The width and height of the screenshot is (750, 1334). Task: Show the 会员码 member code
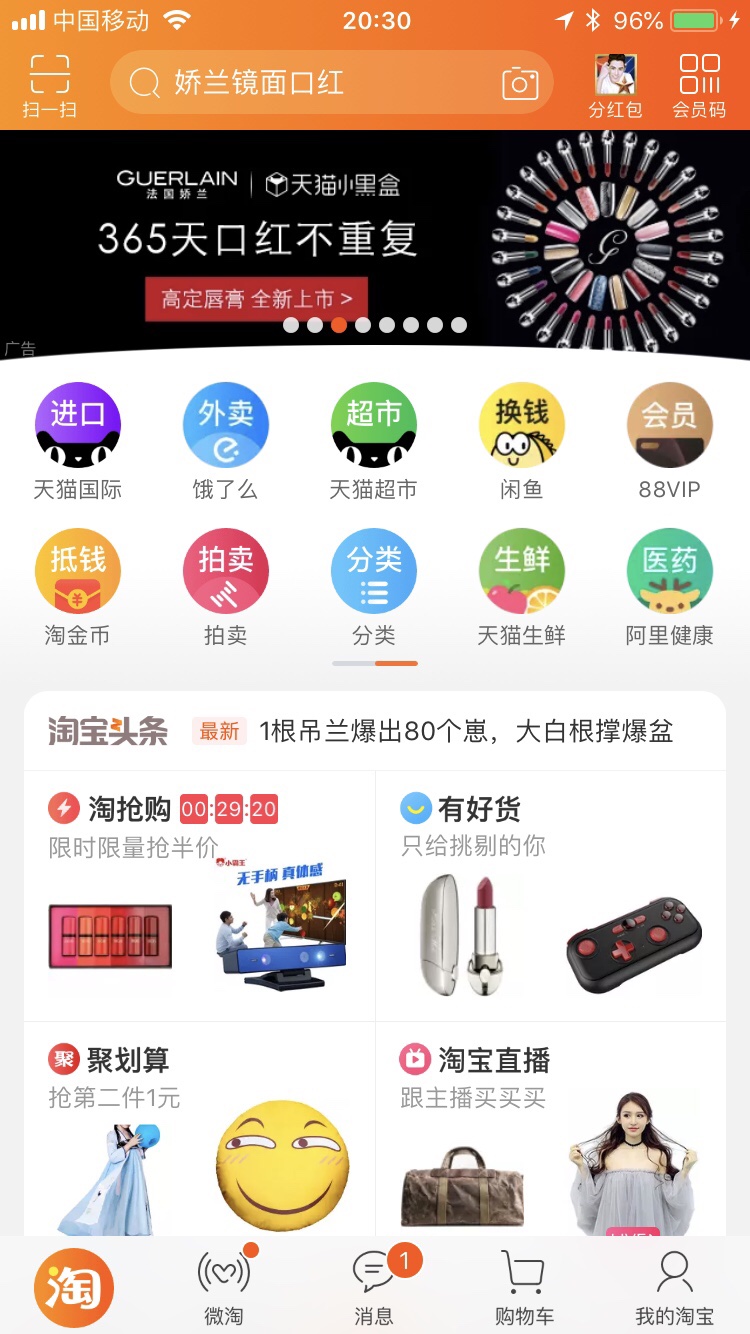[x=702, y=84]
